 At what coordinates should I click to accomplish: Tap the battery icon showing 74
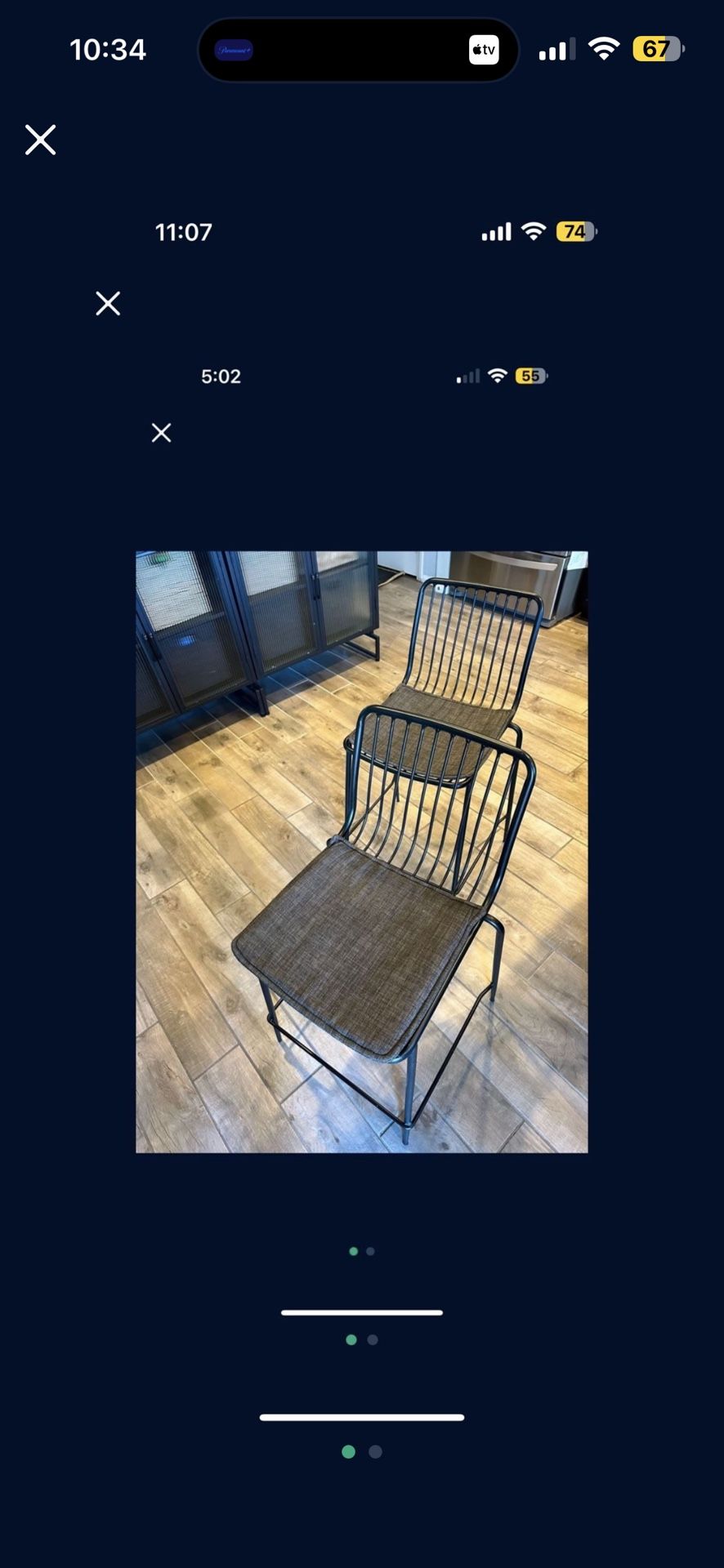tap(574, 232)
